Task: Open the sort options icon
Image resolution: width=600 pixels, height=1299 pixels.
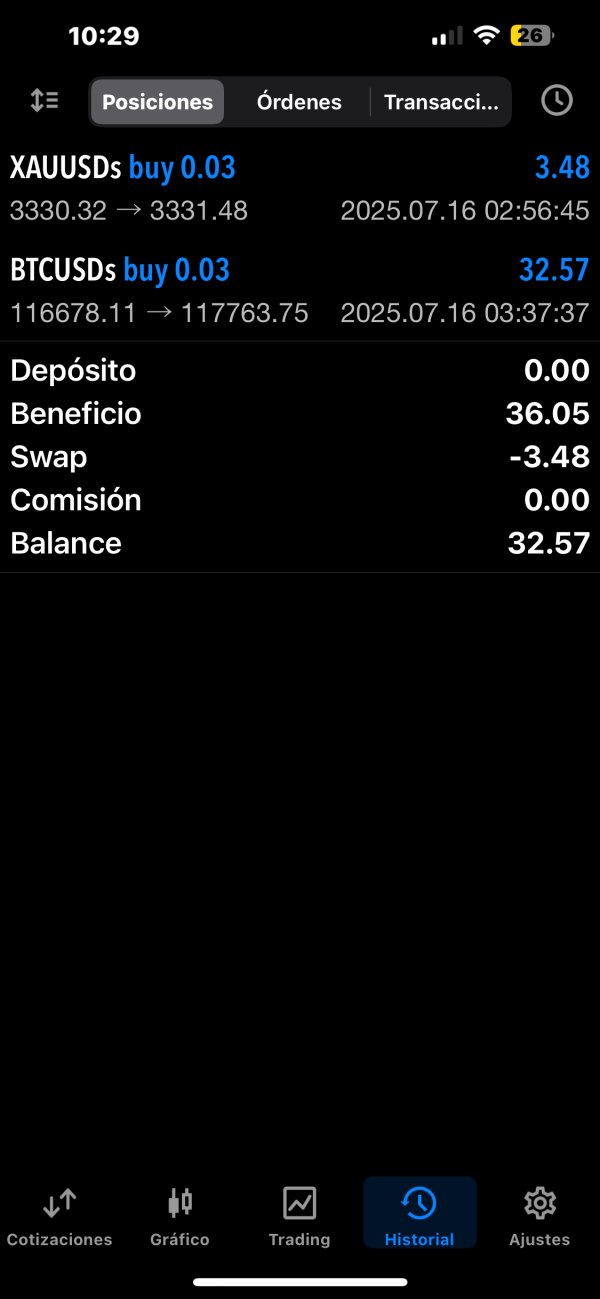Action: (44, 101)
